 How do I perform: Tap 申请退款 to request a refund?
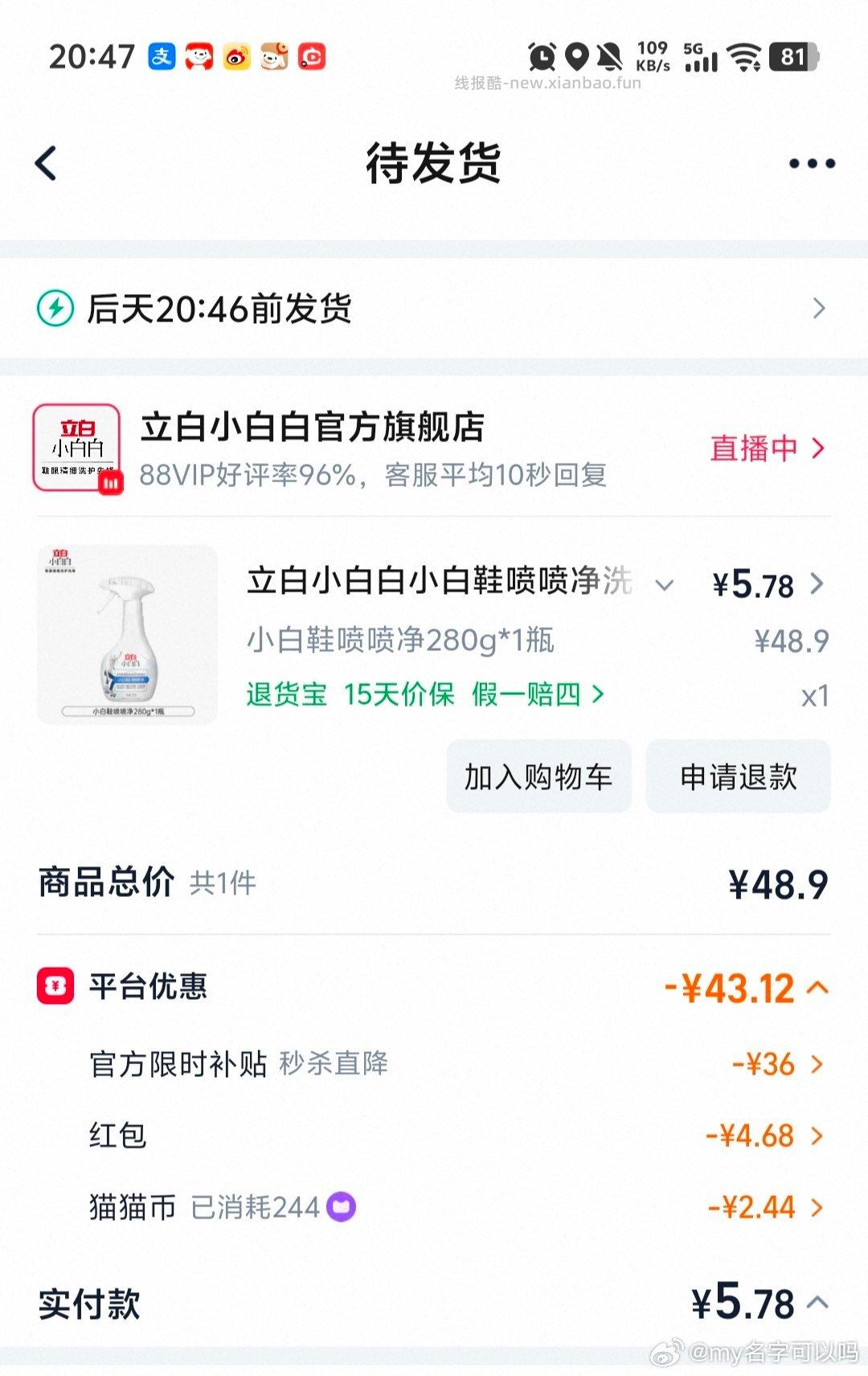738,776
